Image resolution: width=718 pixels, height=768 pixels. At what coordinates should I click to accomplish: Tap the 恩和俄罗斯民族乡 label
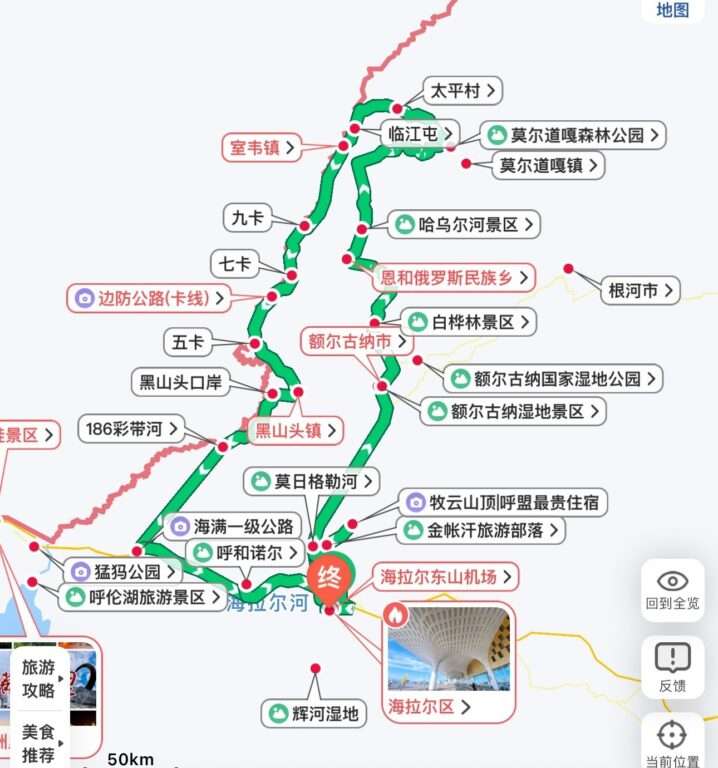point(452,276)
